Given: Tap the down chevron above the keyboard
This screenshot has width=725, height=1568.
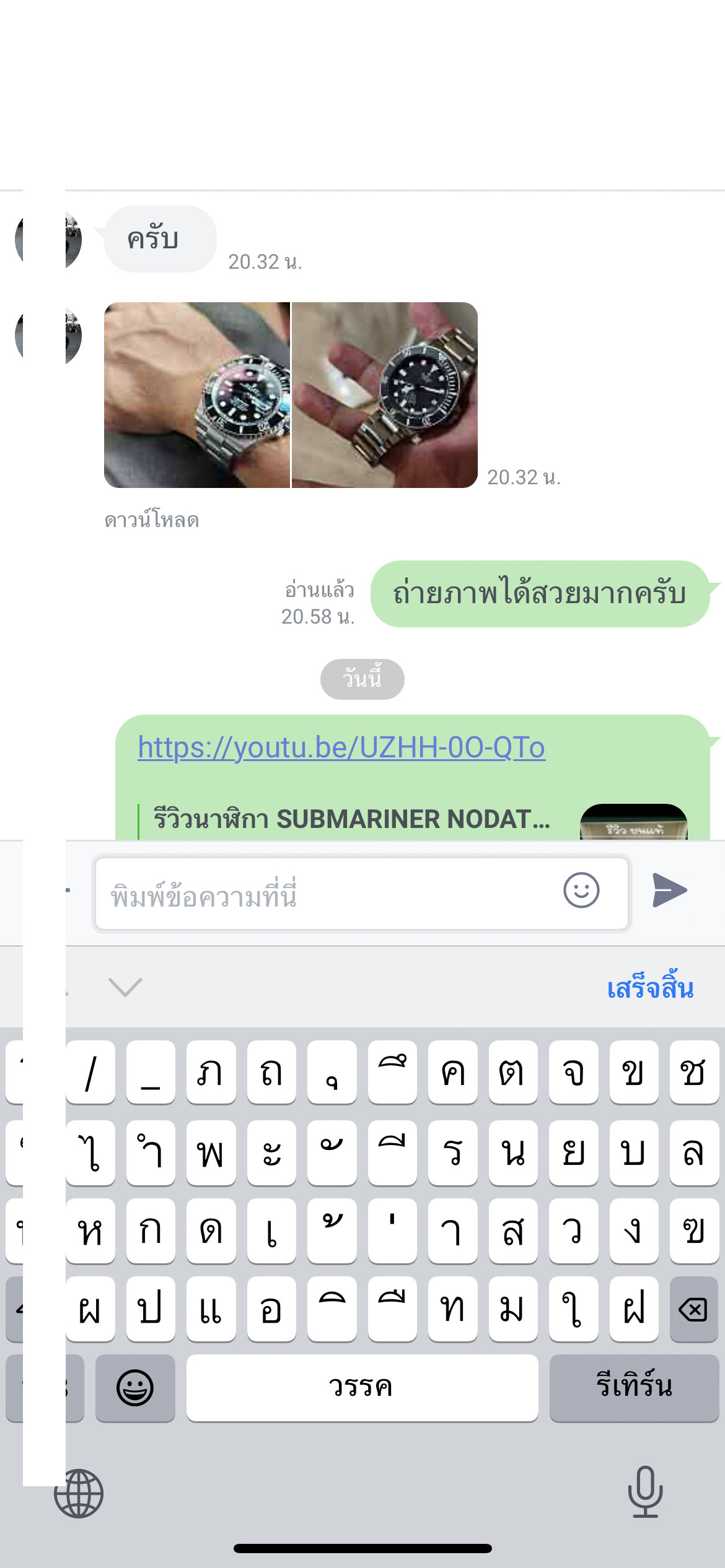Looking at the screenshot, I should (125, 987).
